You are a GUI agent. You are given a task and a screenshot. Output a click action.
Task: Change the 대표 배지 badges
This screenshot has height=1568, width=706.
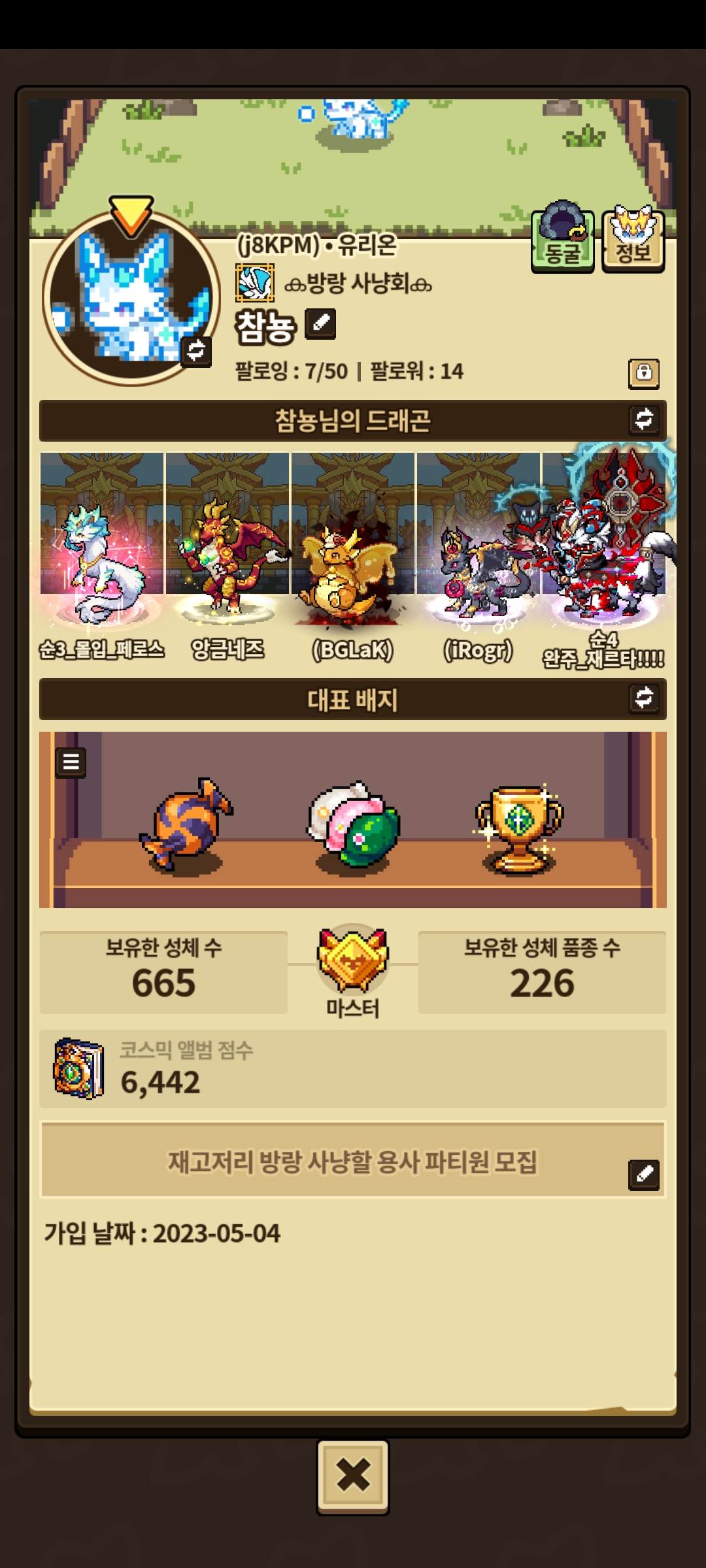tap(643, 698)
